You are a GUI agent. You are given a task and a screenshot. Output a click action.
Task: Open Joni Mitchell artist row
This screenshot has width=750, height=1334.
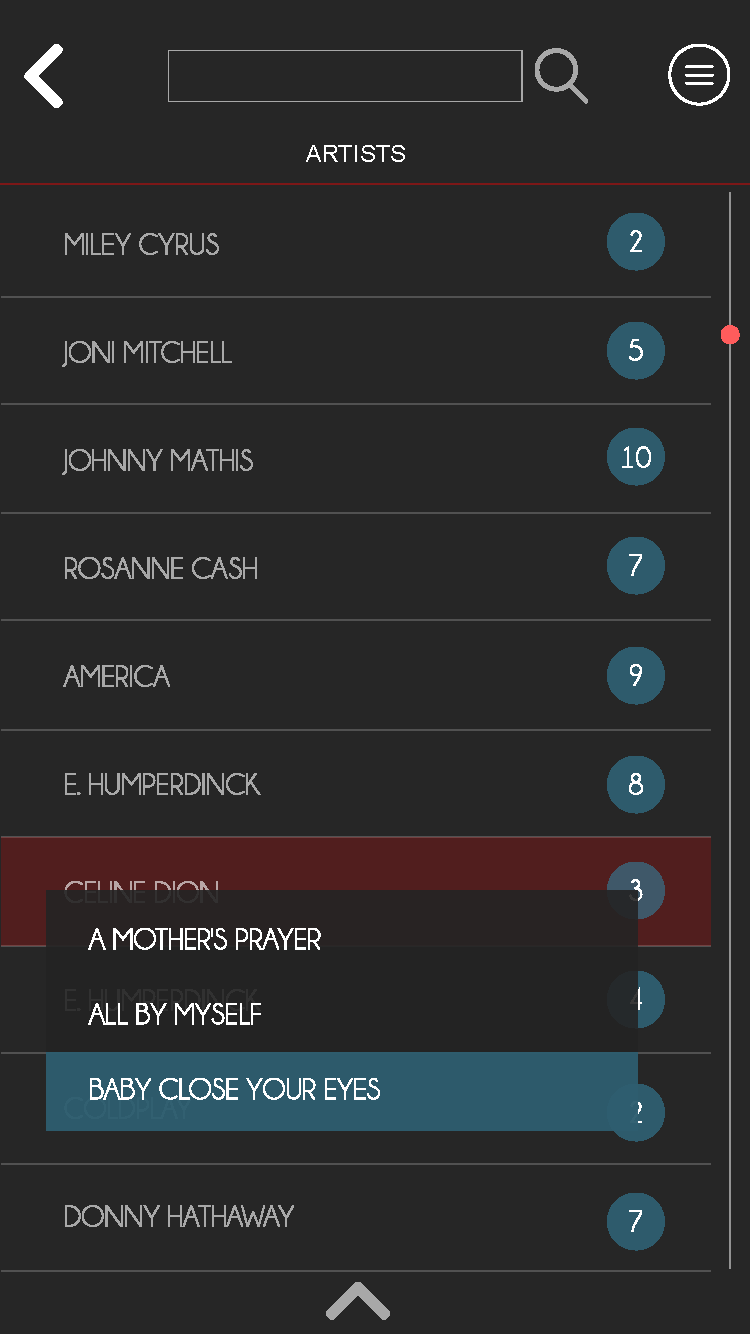(x=355, y=352)
